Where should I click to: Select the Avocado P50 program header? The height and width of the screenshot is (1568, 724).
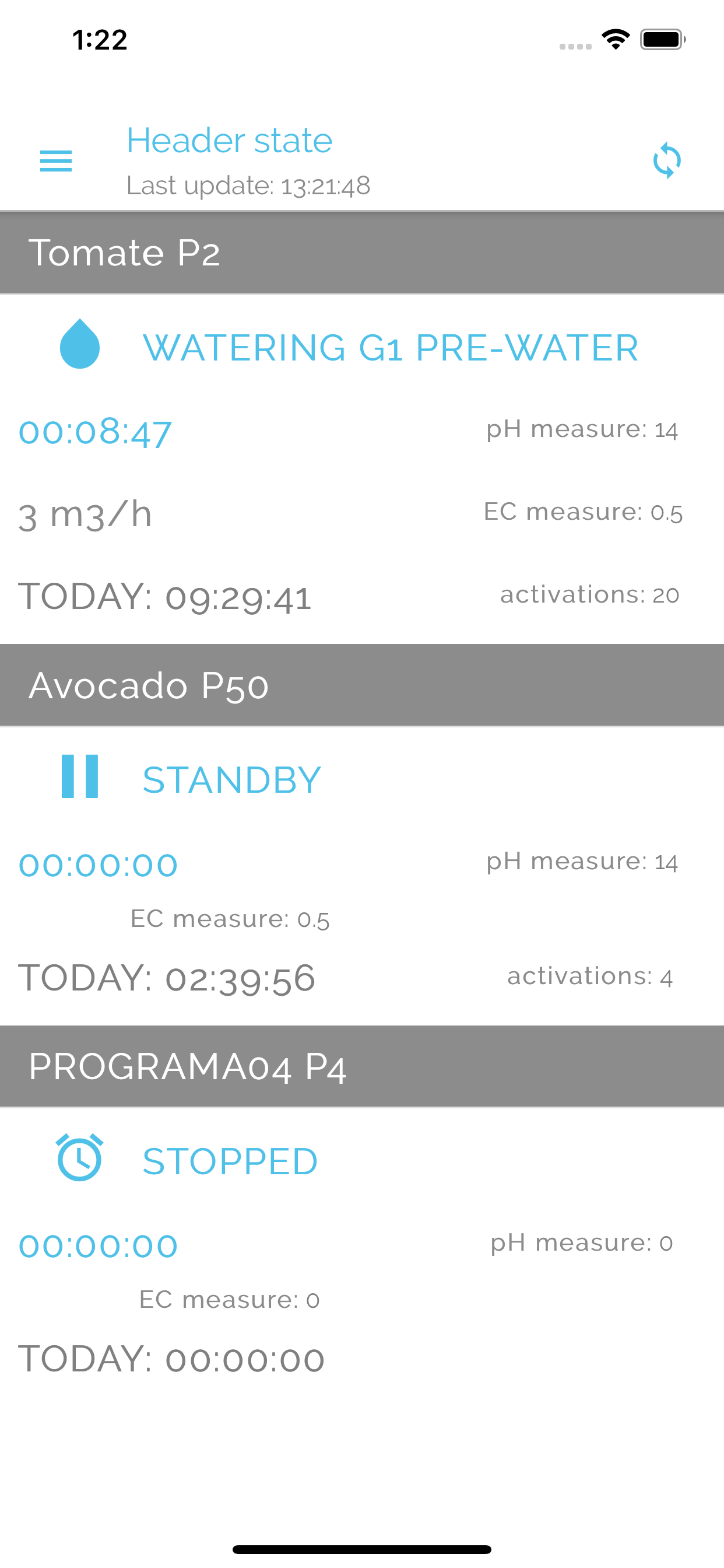(362, 685)
